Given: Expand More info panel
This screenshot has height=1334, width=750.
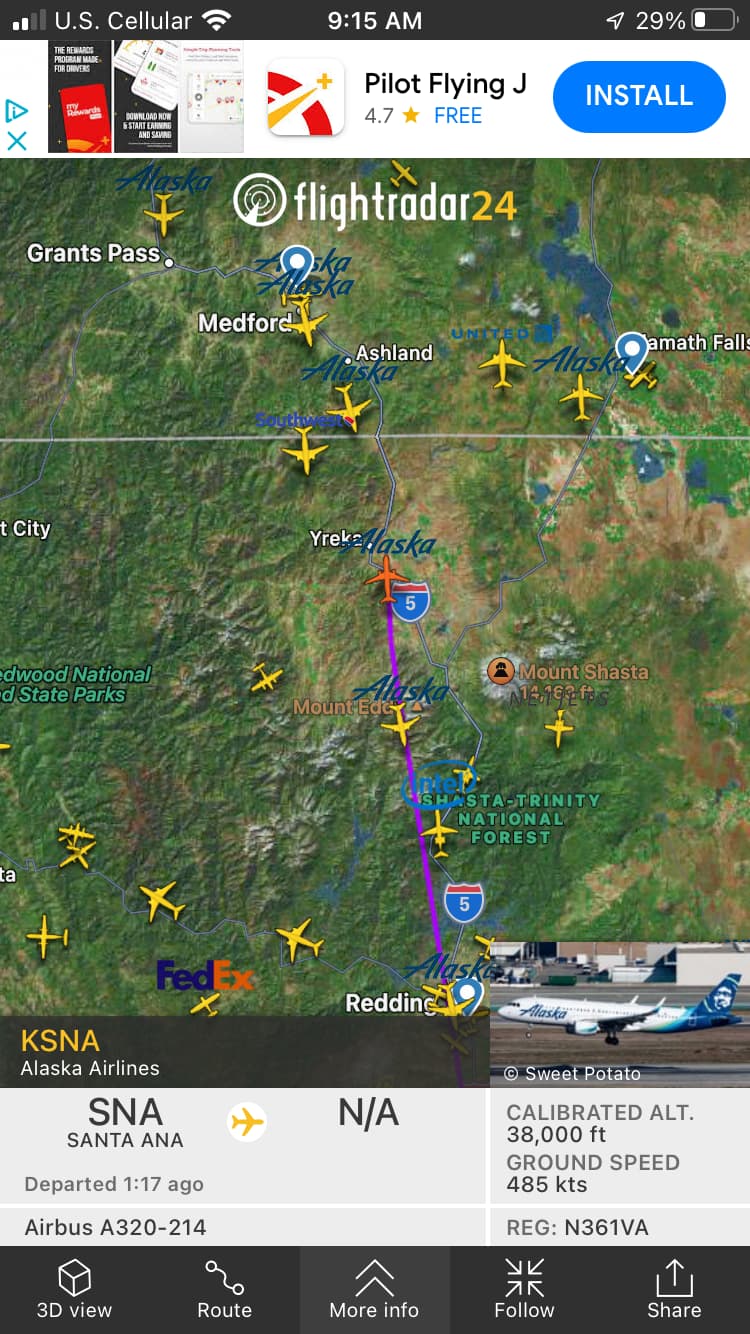Looking at the screenshot, I should point(374,1290).
